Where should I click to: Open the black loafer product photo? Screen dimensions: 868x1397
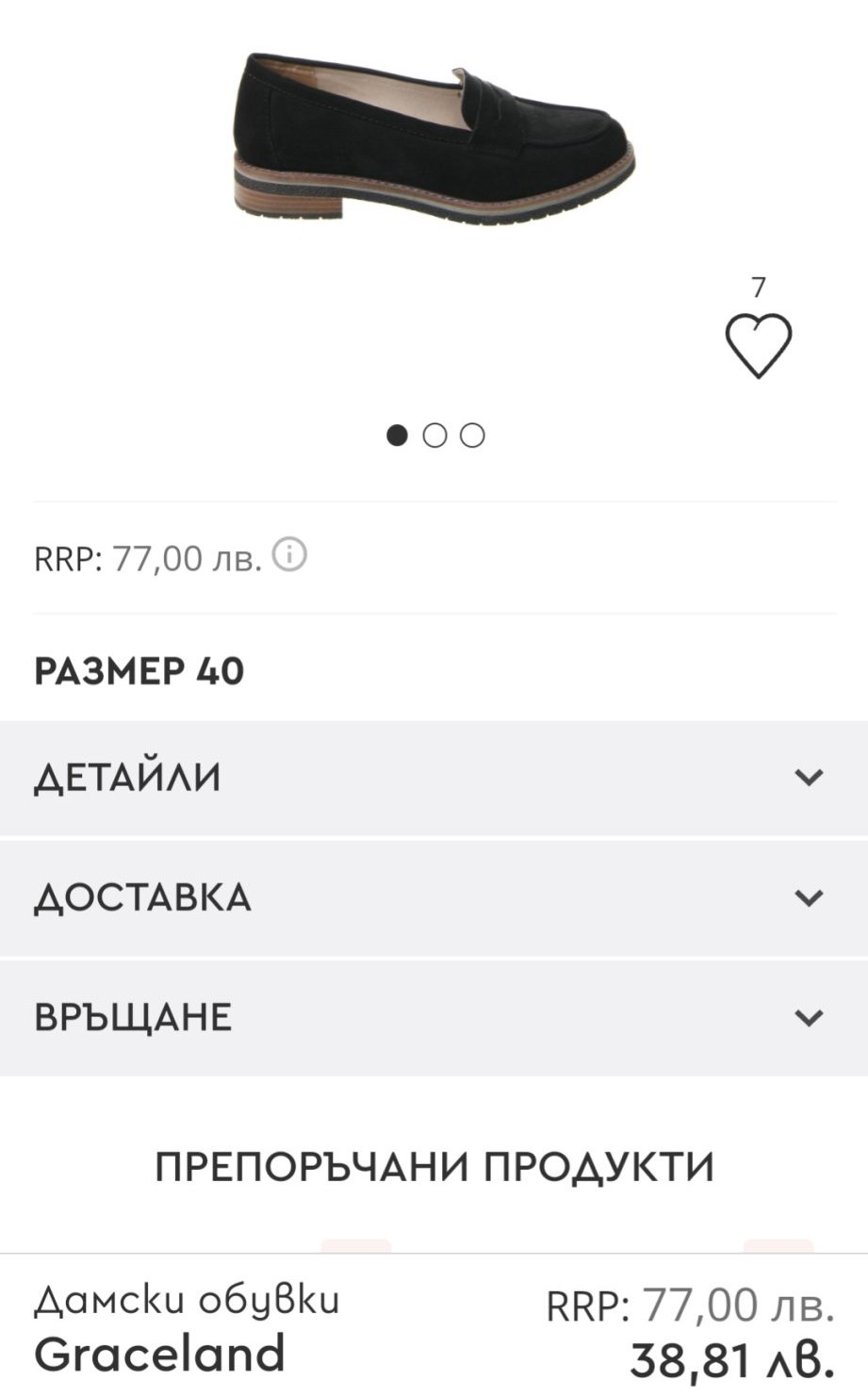(434, 141)
